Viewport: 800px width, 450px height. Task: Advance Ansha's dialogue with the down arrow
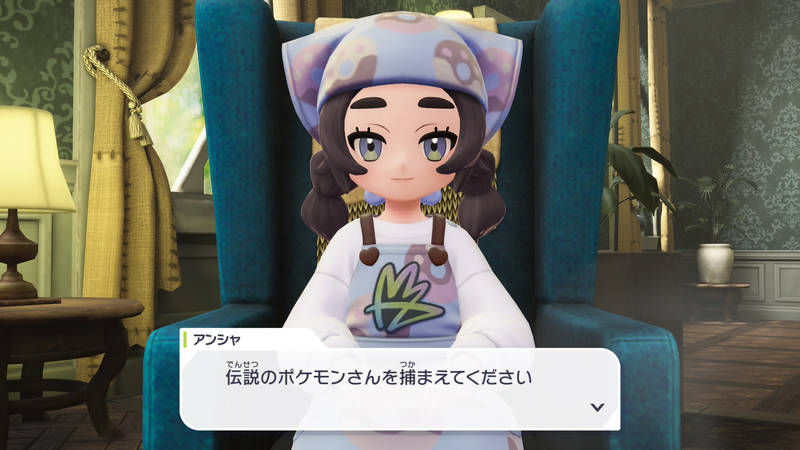click(x=597, y=407)
